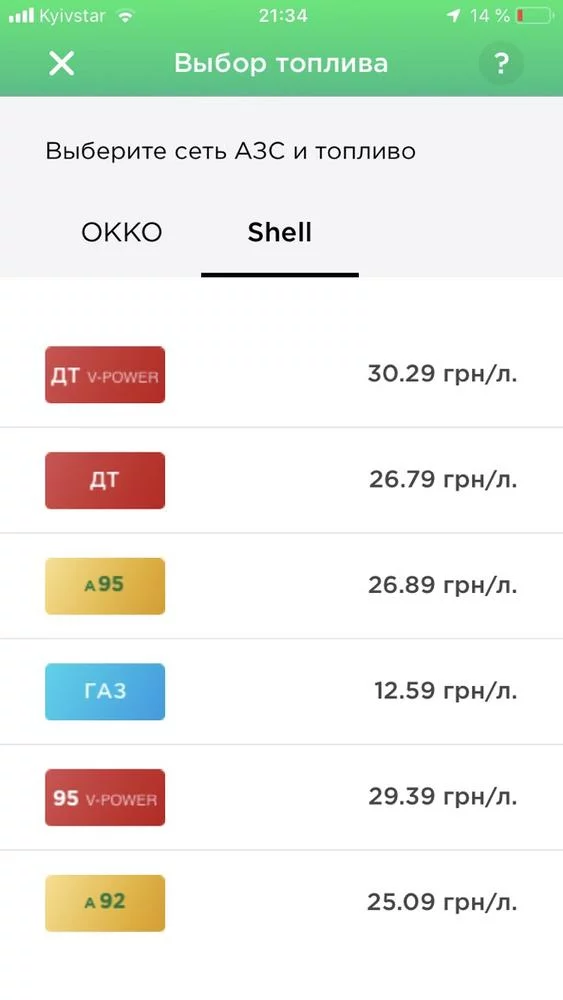Open the help question mark

click(501, 64)
